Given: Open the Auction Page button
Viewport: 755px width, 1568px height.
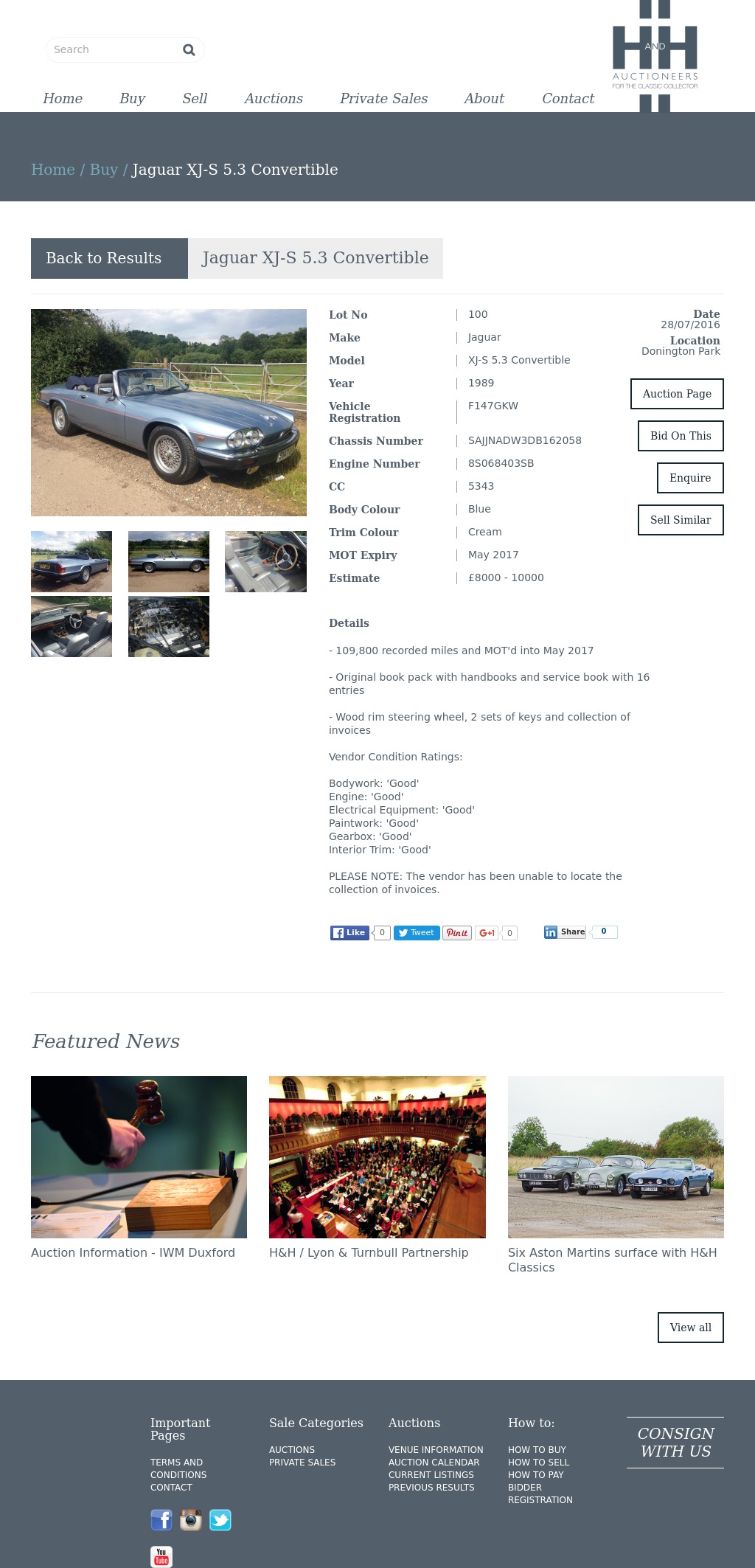Looking at the screenshot, I should click(677, 394).
